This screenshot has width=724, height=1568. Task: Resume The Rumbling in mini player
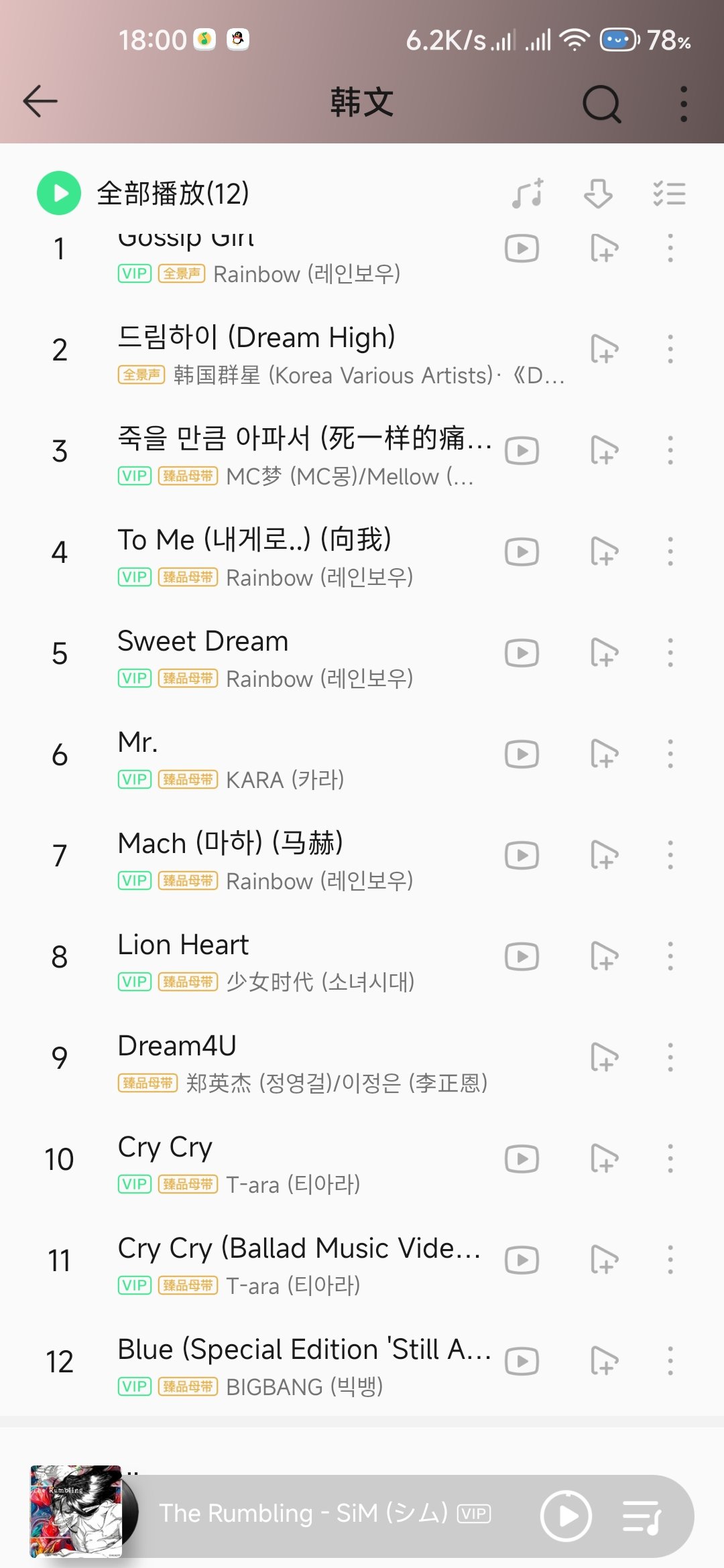click(x=566, y=1516)
